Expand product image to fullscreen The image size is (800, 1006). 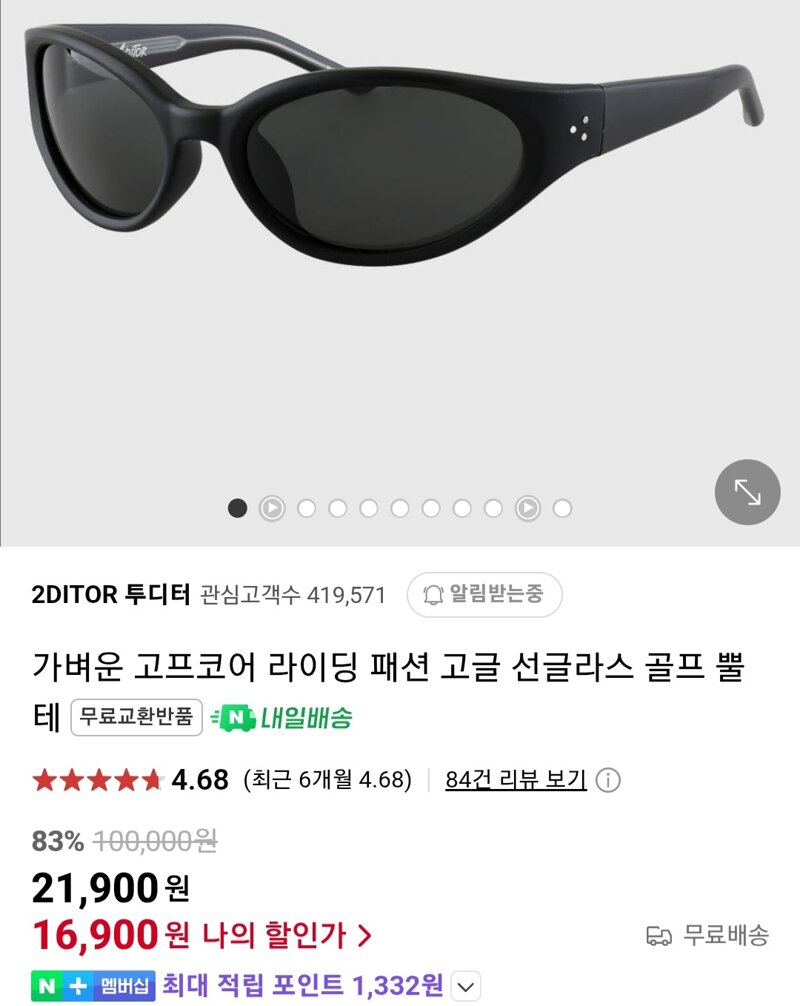point(747,491)
